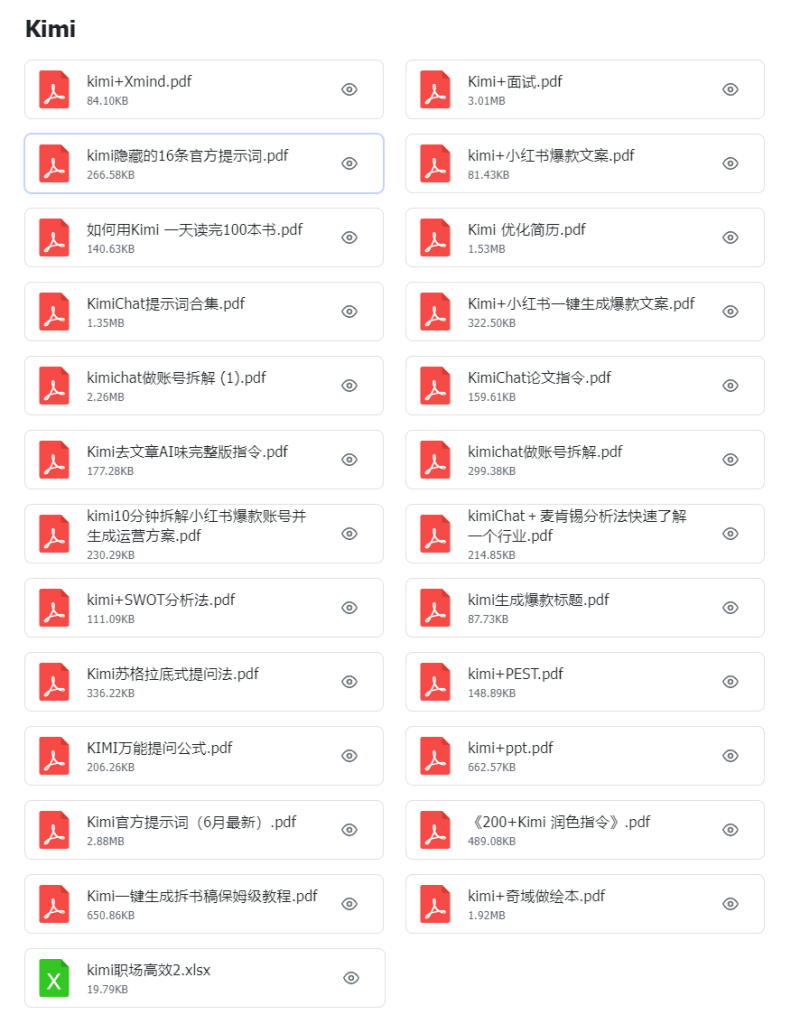Open Kimi 优化简历.pdf

pos(526,230)
